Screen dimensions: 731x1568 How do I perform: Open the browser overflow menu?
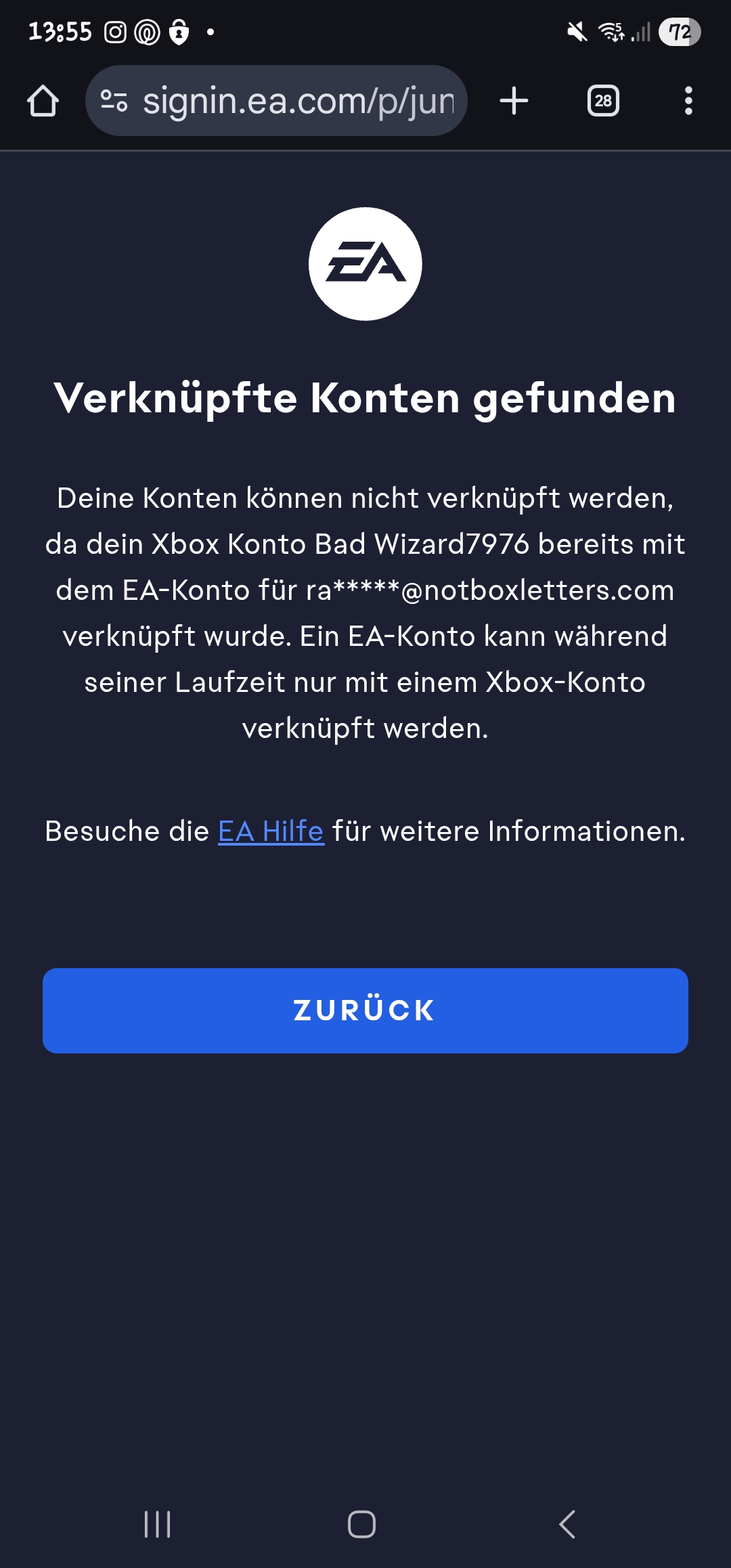688,101
